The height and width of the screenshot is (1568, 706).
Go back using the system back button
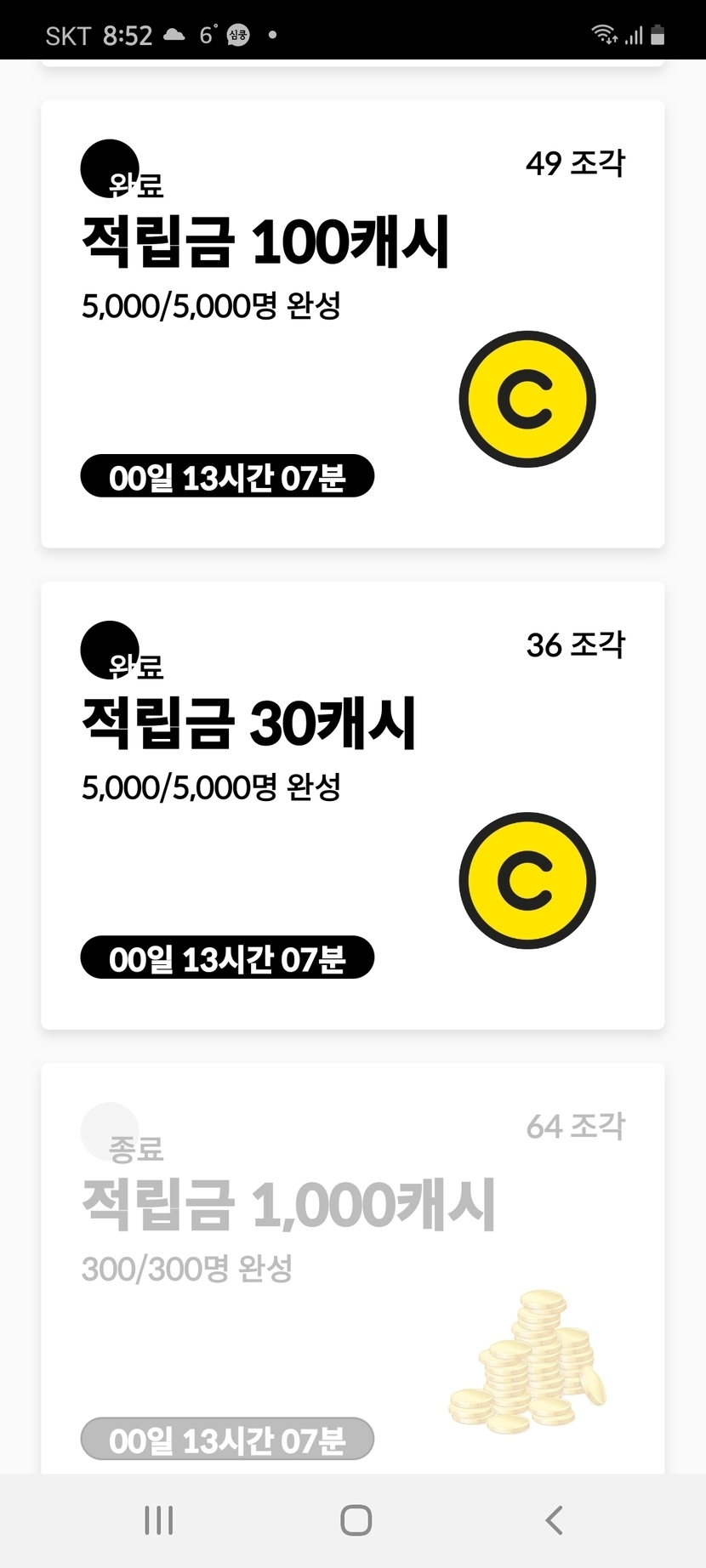pyautogui.click(x=554, y=1520)
